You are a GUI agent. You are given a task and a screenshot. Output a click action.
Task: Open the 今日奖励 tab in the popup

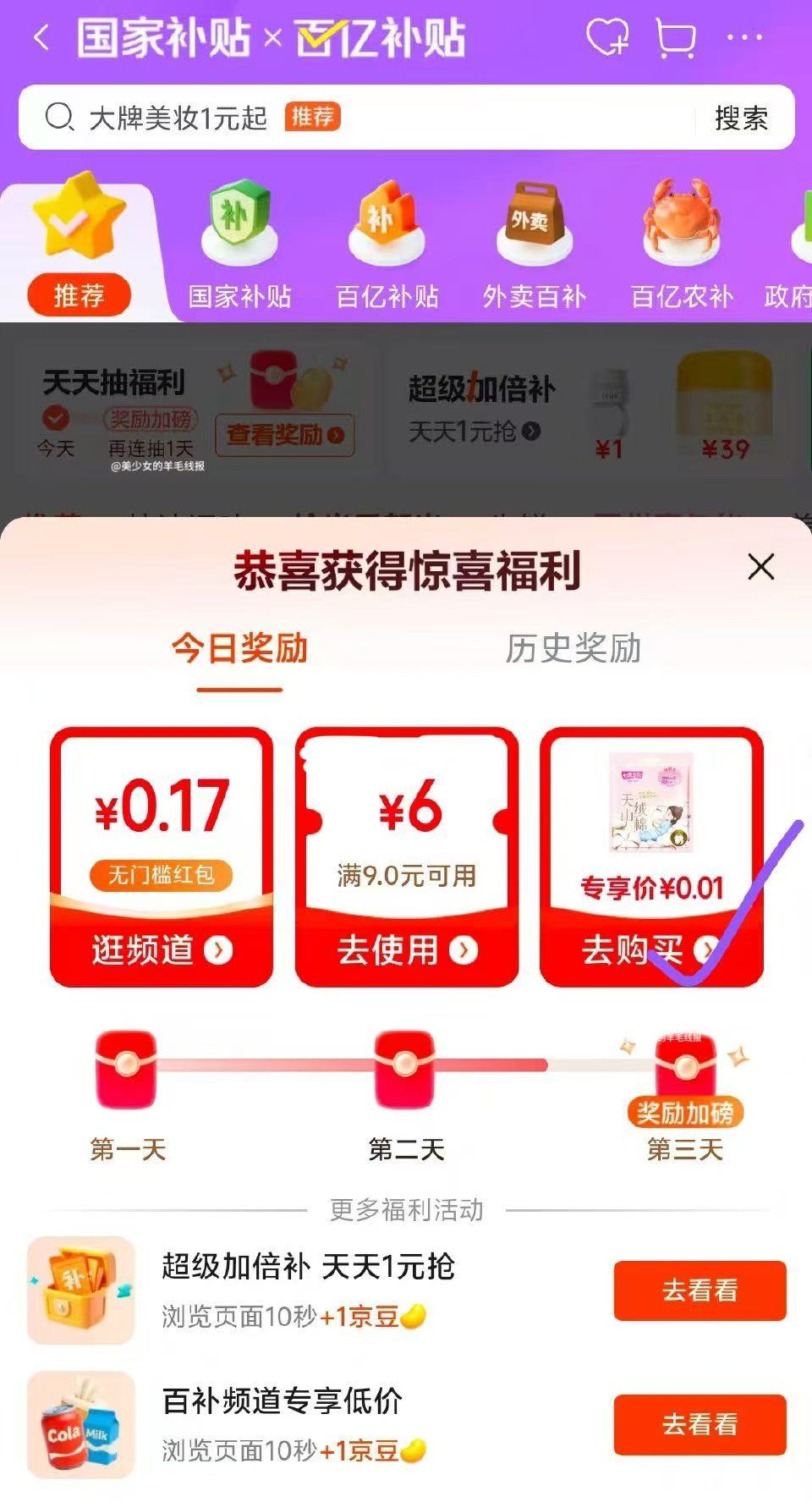(240, 648)
